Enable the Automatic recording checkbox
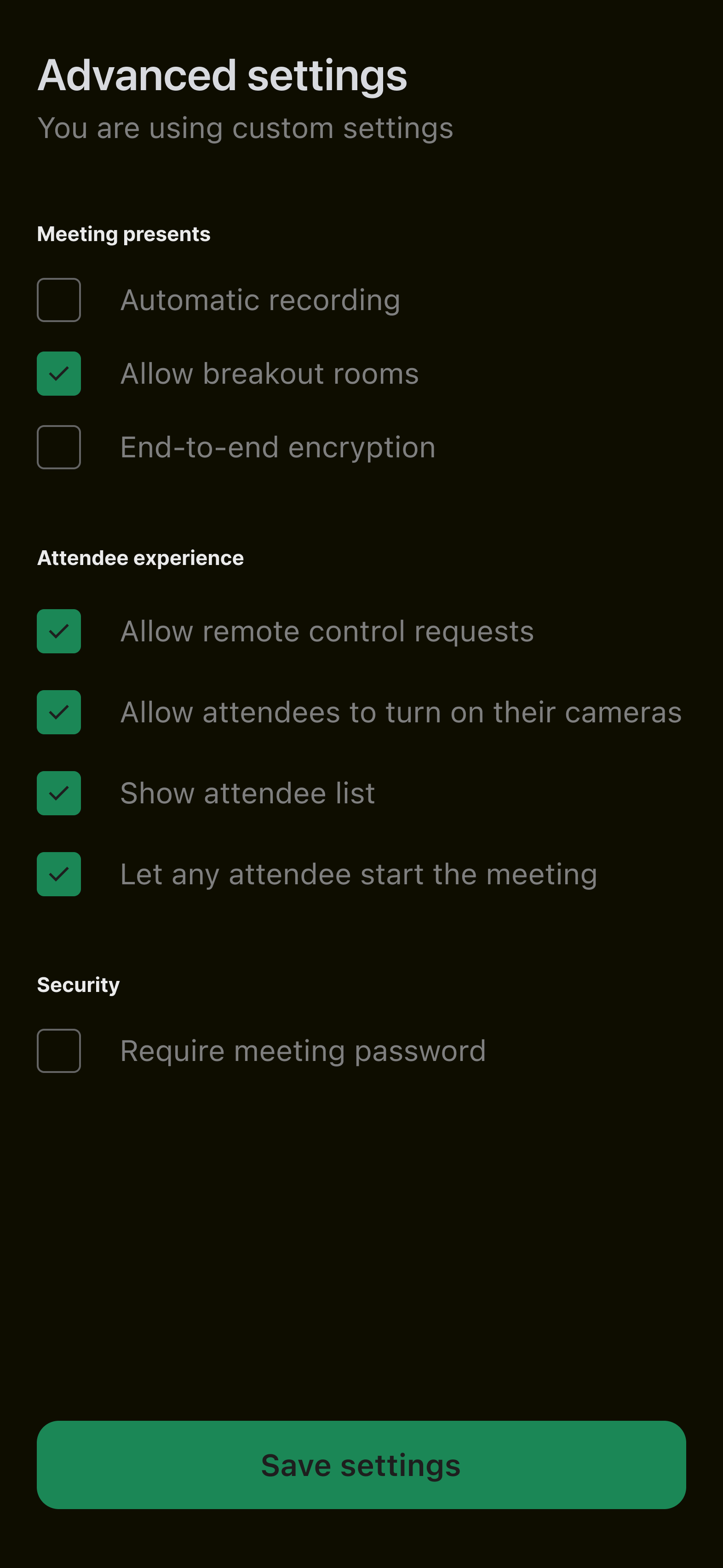Viewport: 723px width, 1568px height. 58,299
